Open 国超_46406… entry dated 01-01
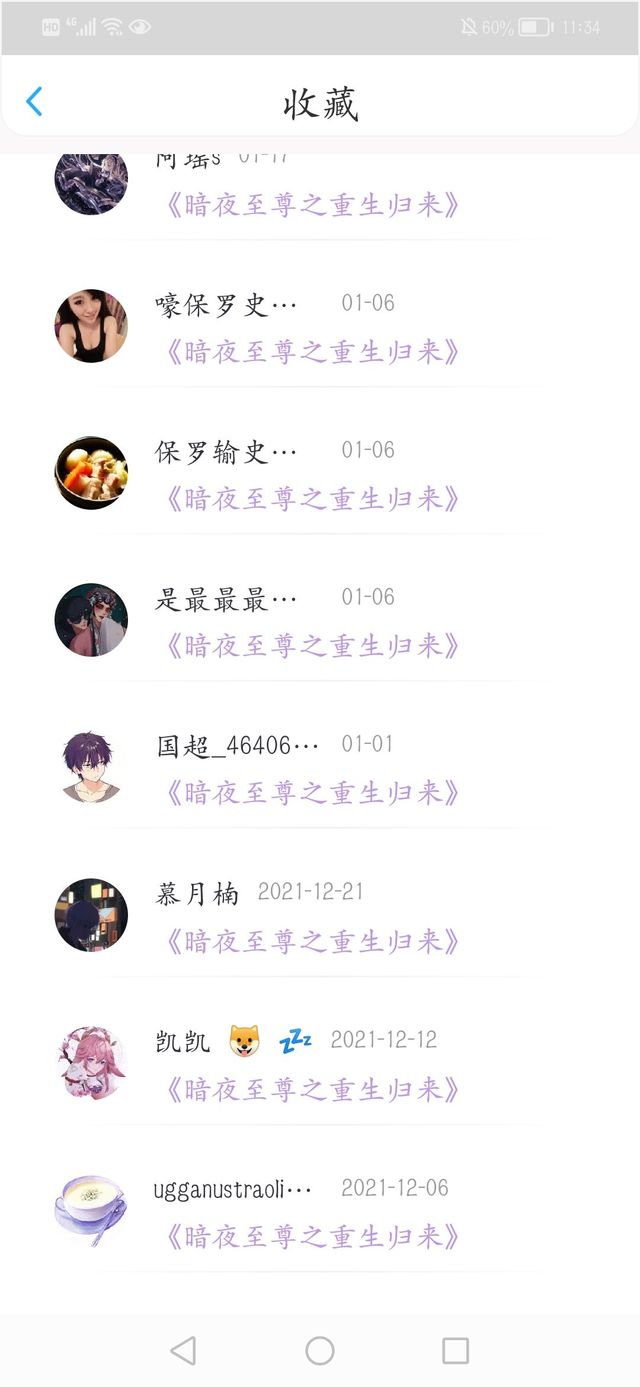640x1387 pixels. click(320, 767)
